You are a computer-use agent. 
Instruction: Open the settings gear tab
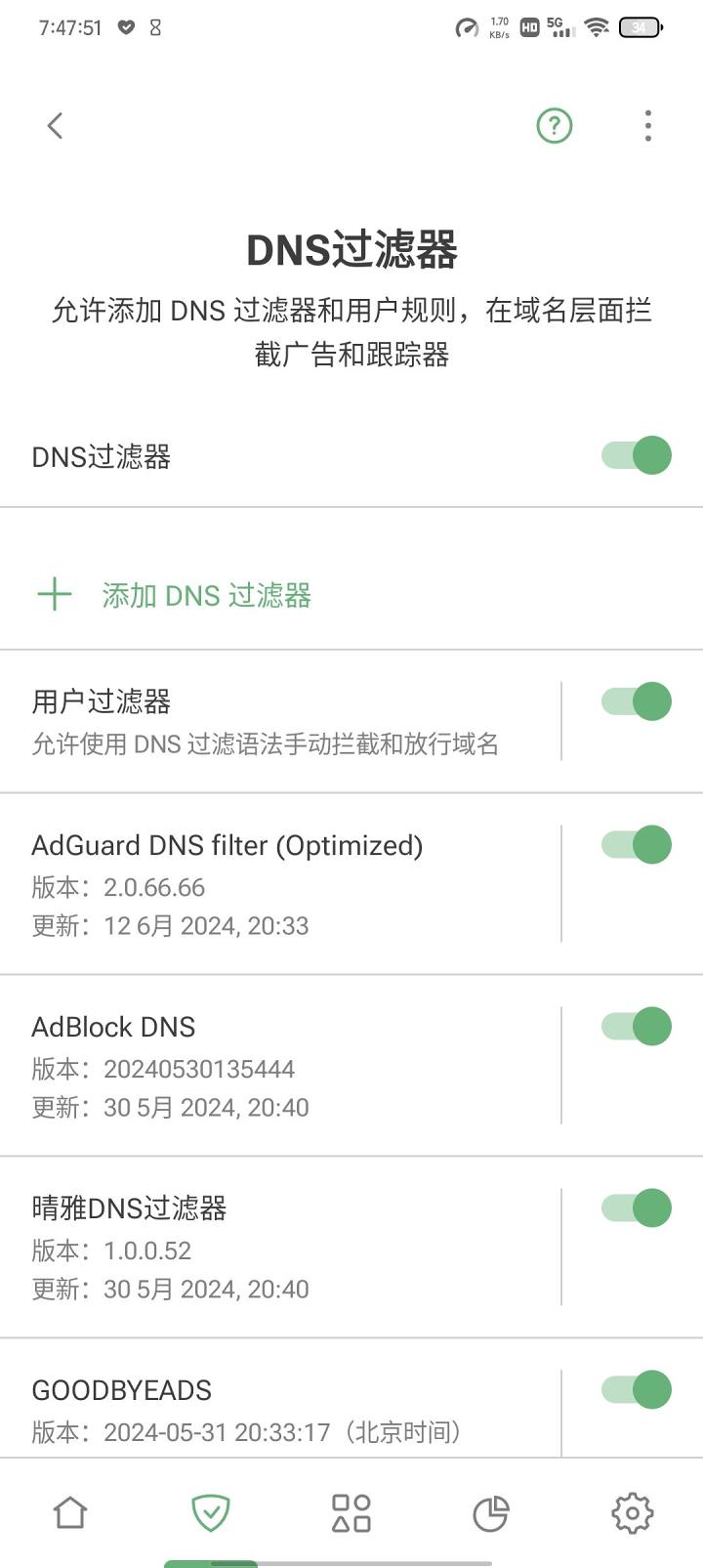click(632, 1513)
